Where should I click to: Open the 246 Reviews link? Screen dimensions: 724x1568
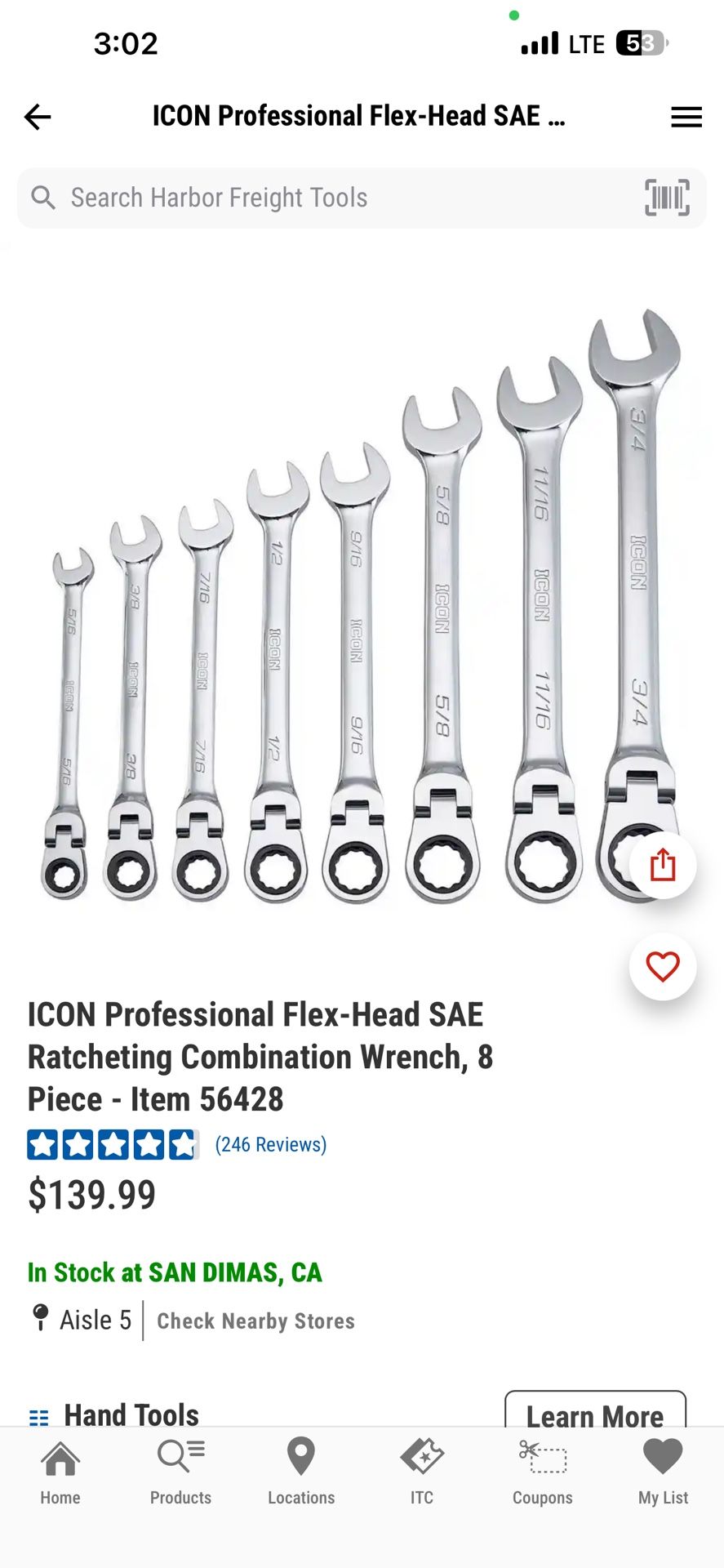click(270, 1143)
